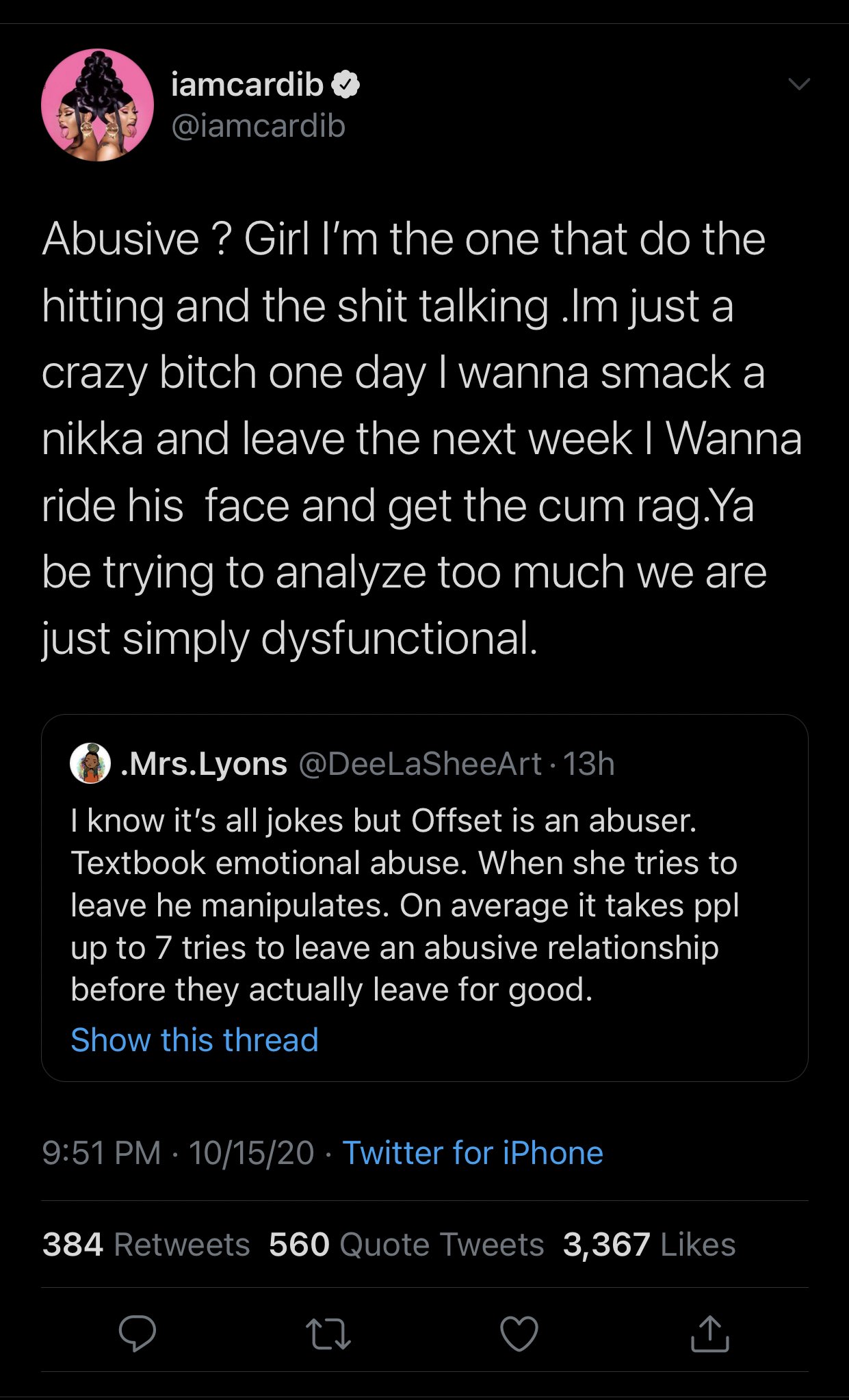Like this tweet with the heart
Screen dimensions: 849x1400
point(519,1334)
